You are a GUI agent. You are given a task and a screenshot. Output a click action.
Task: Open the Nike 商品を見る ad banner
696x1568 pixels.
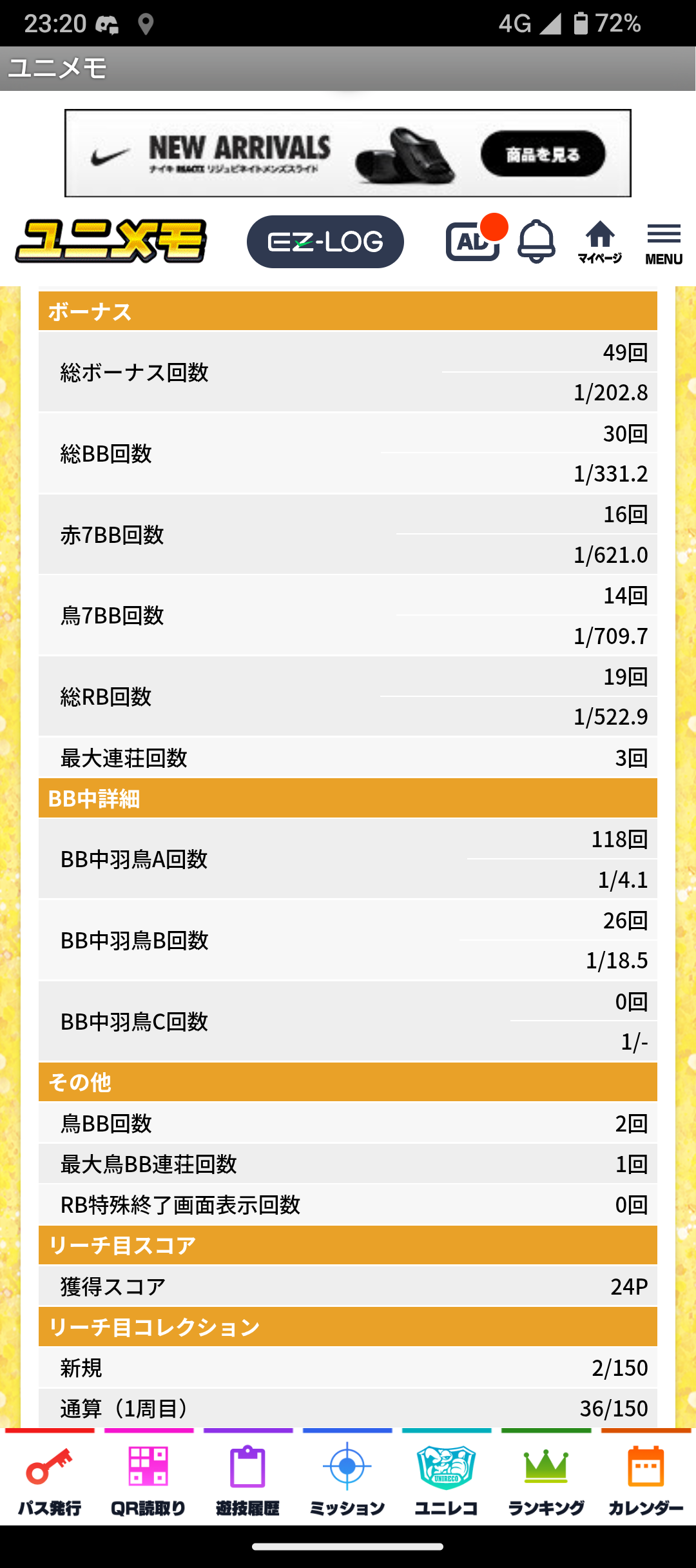tap(348, 153)
